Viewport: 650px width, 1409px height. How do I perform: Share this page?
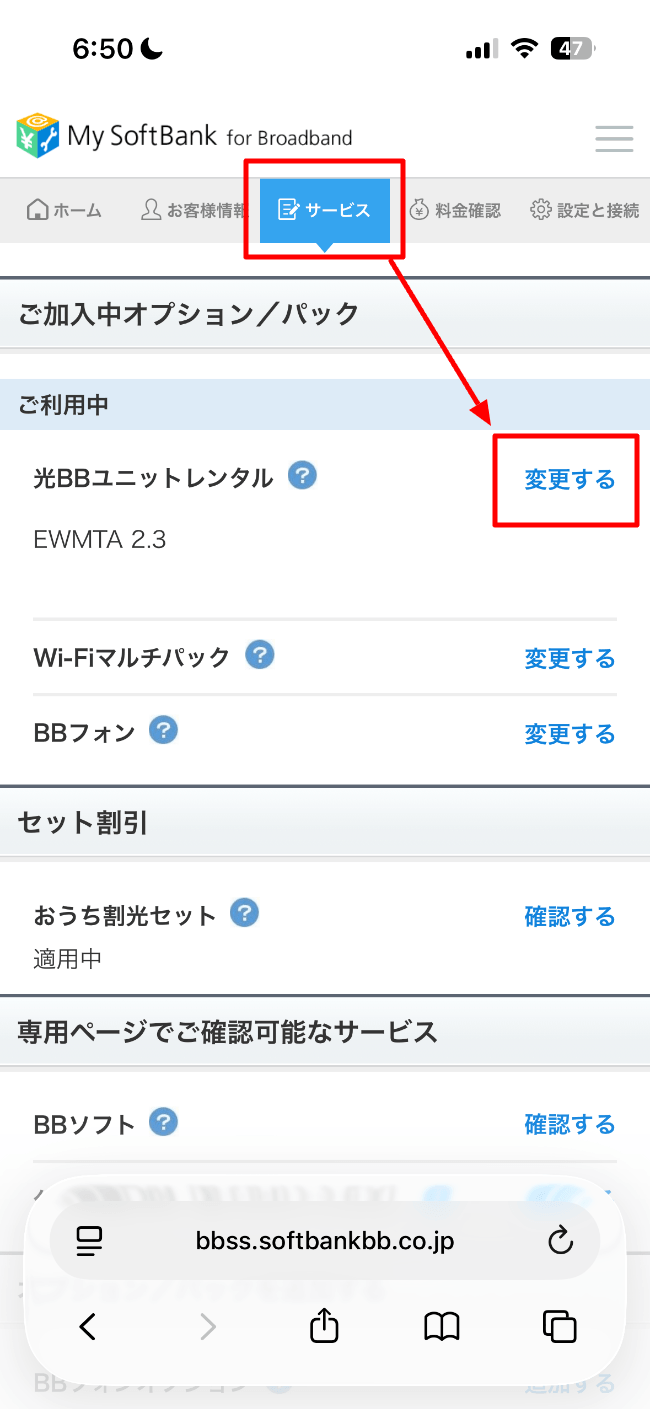coord(324,1326)
